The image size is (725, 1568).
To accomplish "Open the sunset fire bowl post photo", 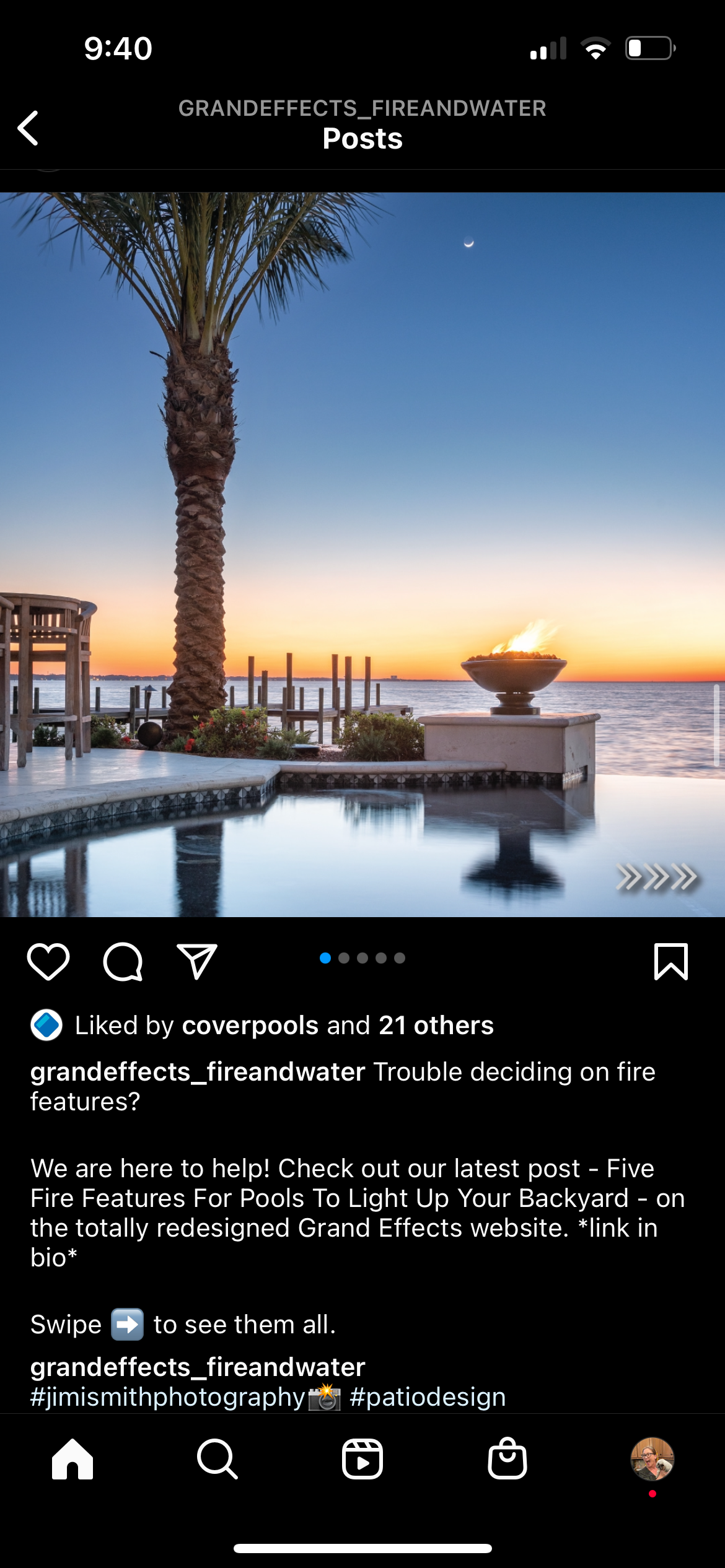I will coord(362,554).
